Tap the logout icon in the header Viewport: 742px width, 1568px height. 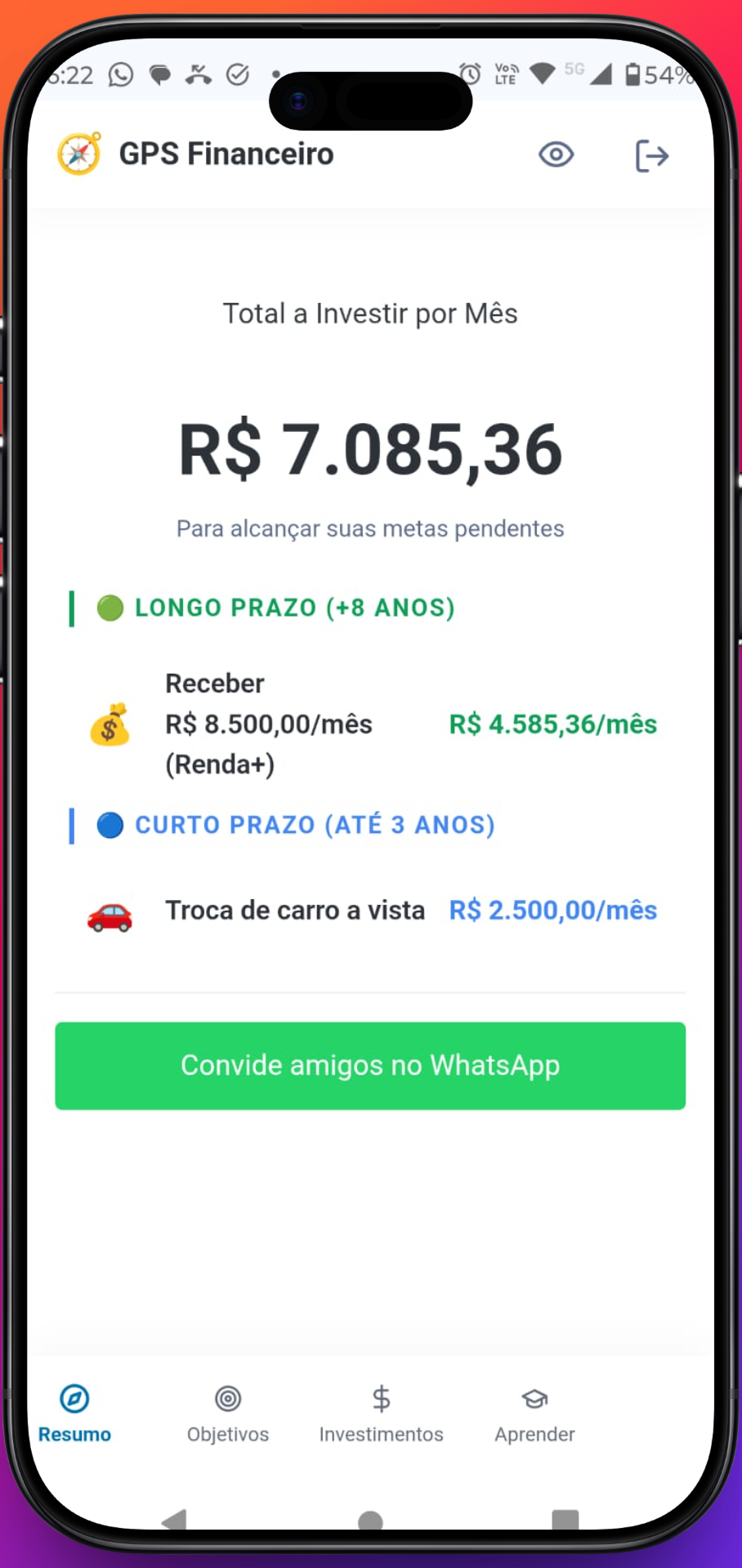(651, 156)
